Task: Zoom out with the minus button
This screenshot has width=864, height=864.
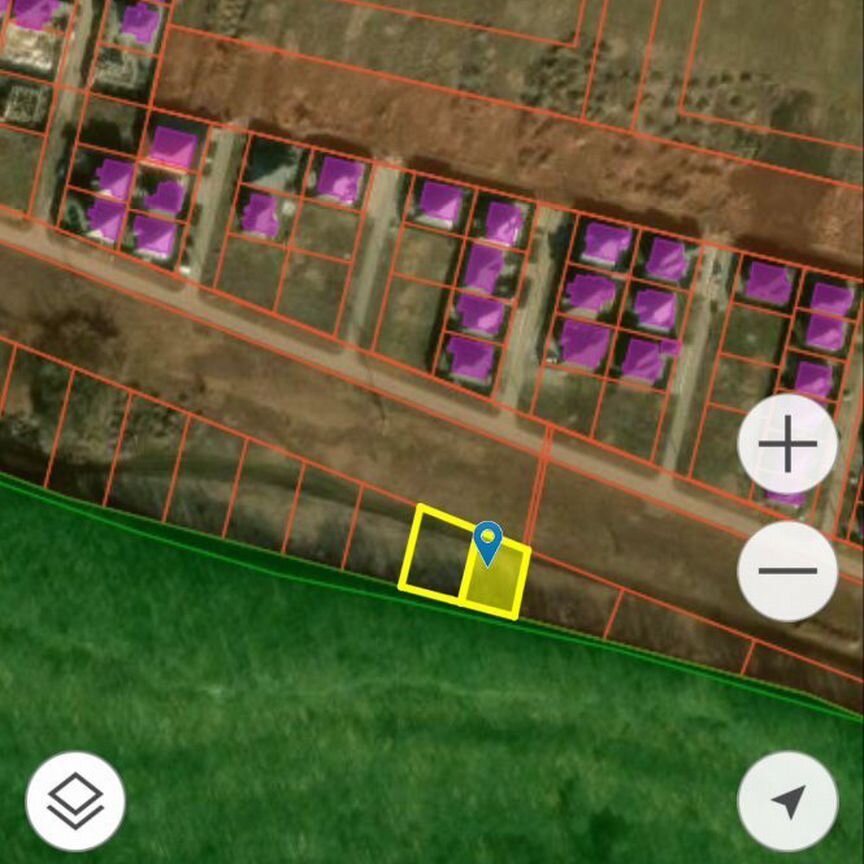Action: pos(787,571)
